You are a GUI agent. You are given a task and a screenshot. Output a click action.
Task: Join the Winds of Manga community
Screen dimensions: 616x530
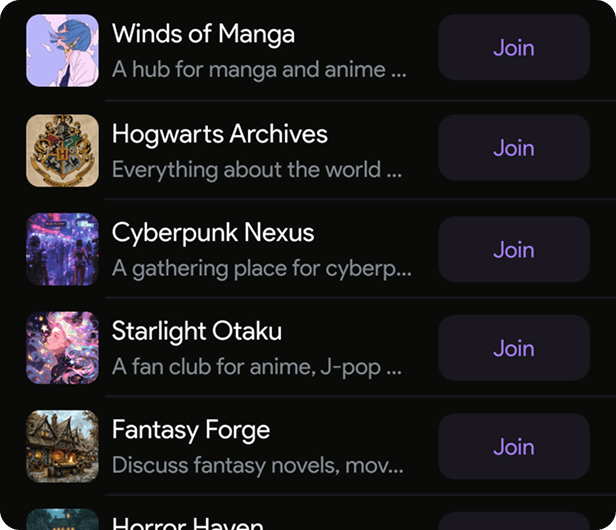(513, 48)
